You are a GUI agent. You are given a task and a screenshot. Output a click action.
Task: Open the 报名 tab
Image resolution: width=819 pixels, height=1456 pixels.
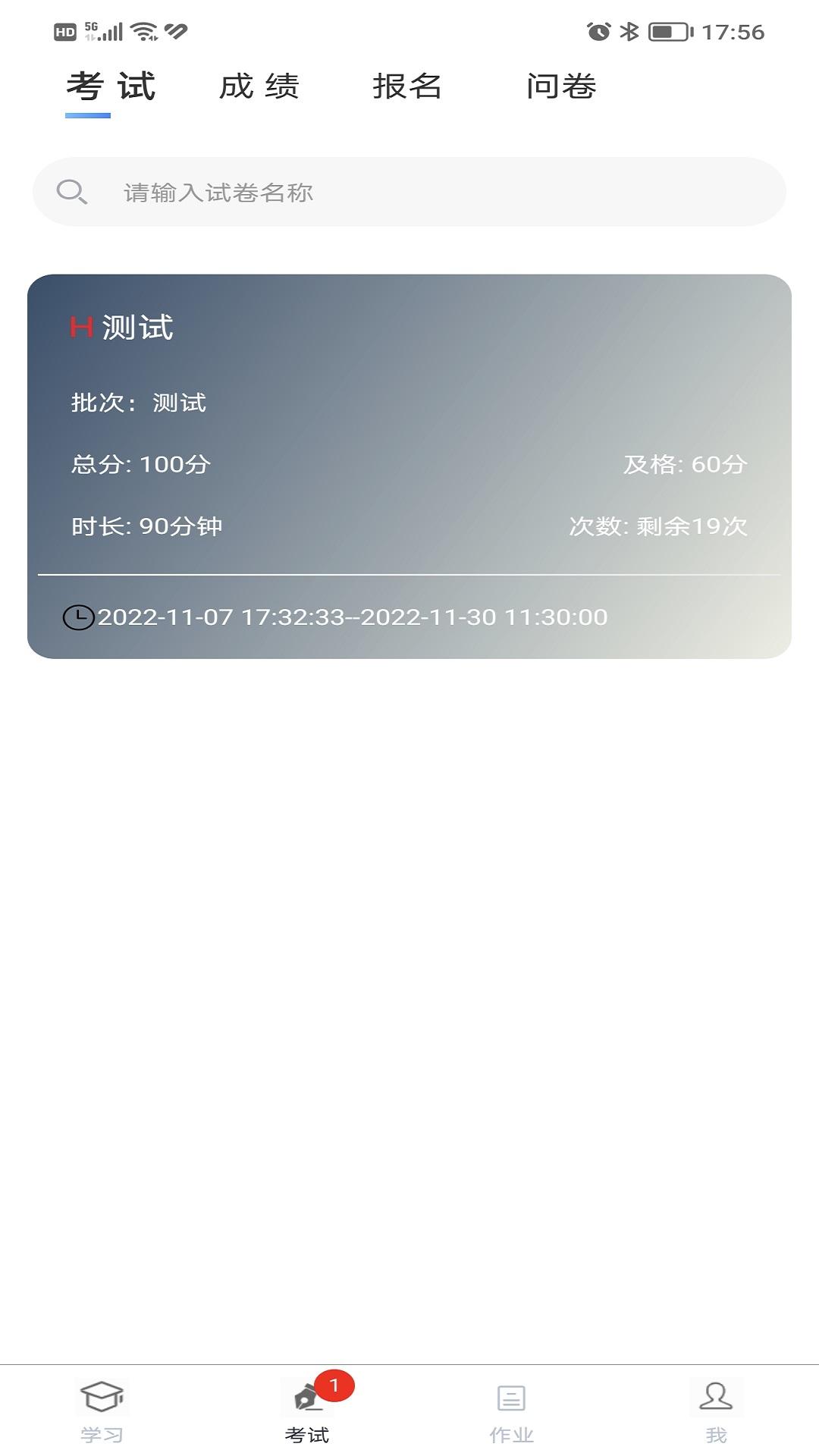point(407,86)
